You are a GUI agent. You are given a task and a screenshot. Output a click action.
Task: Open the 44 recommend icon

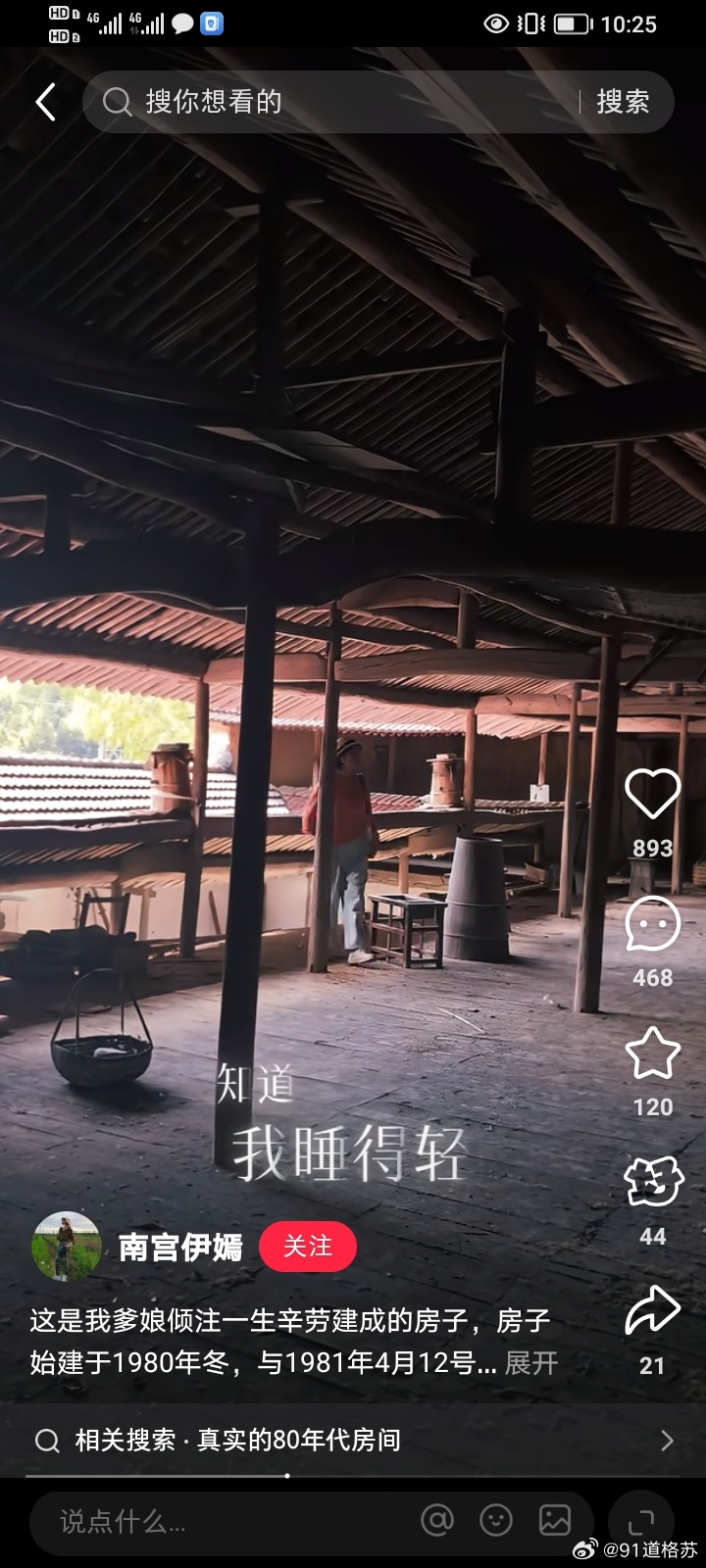click(652, 1183)
